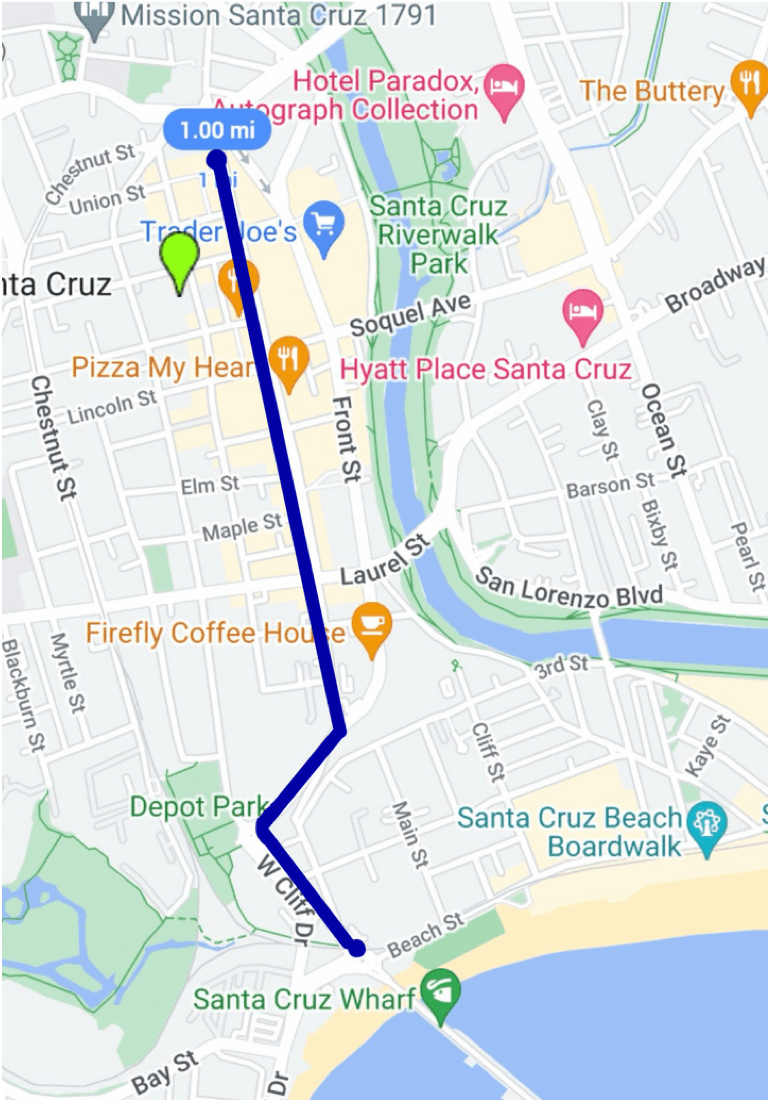Select Hyatt Place Santa Cruz hotel marker

582,312
